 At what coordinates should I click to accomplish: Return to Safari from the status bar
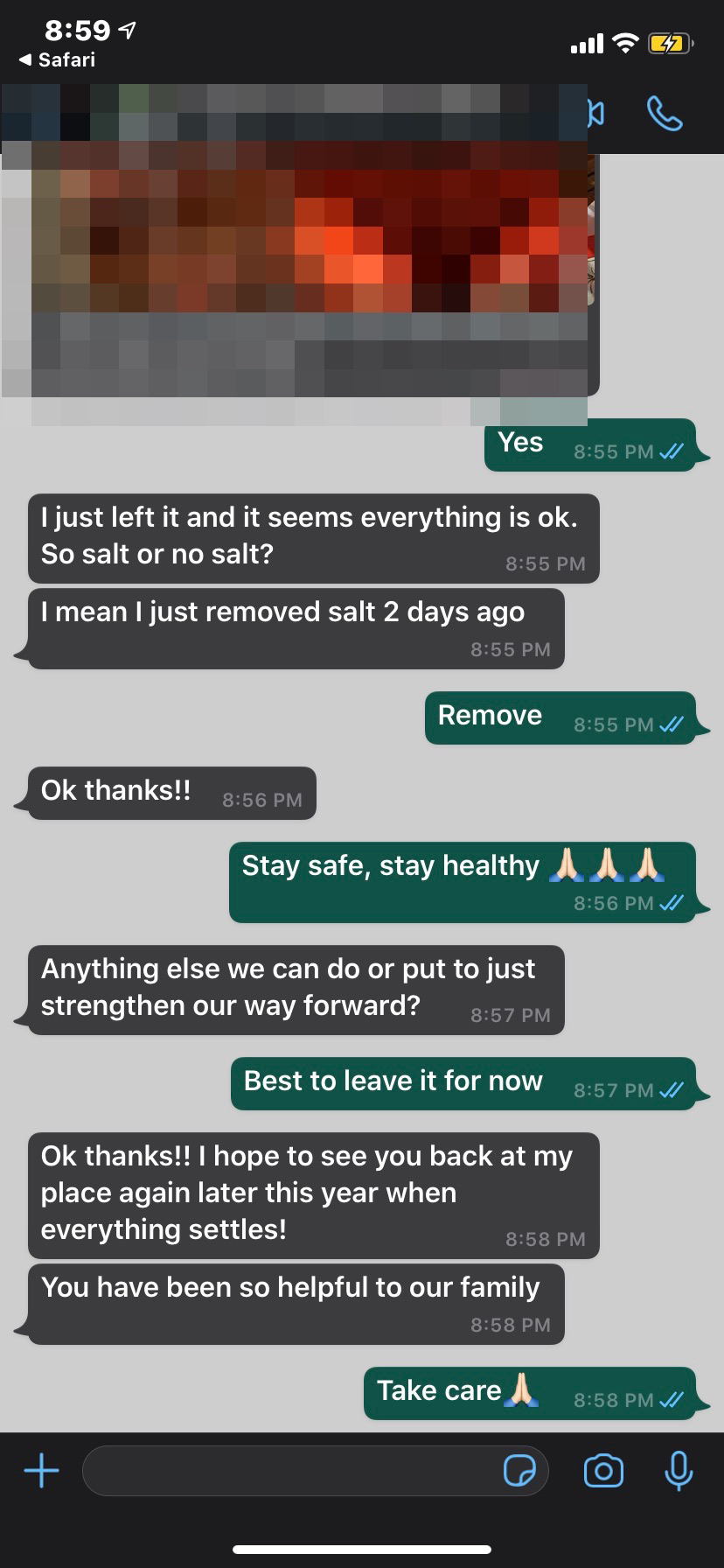point(57,59)
